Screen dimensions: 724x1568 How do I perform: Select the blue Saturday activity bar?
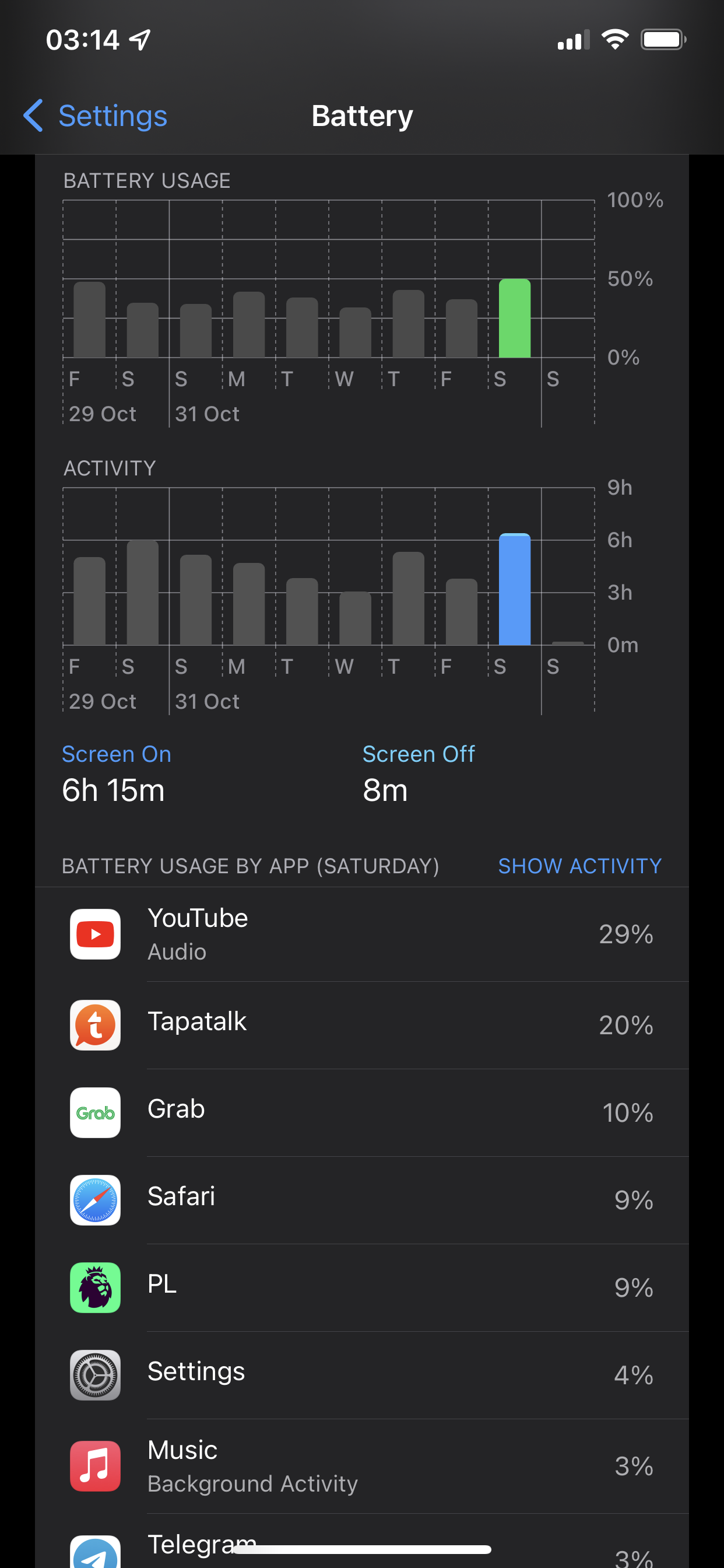[514, 589]
